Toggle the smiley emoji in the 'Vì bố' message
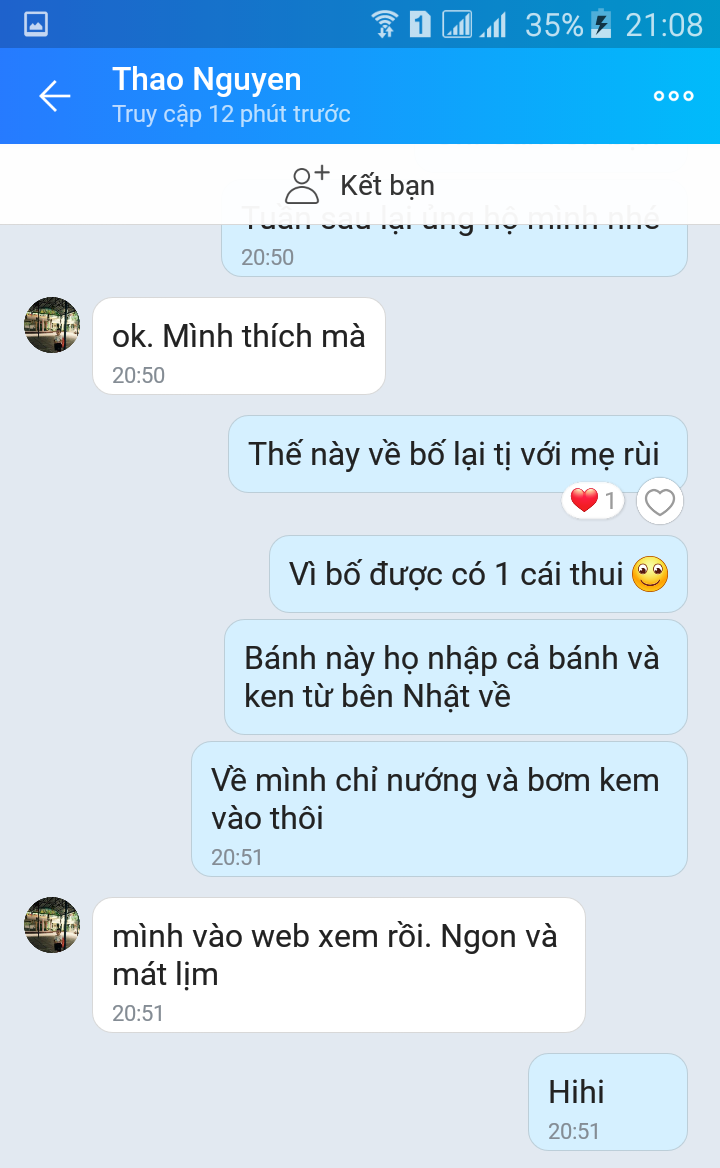The width and height of the screenshot is (720, 1168). (x=650, y=572)
